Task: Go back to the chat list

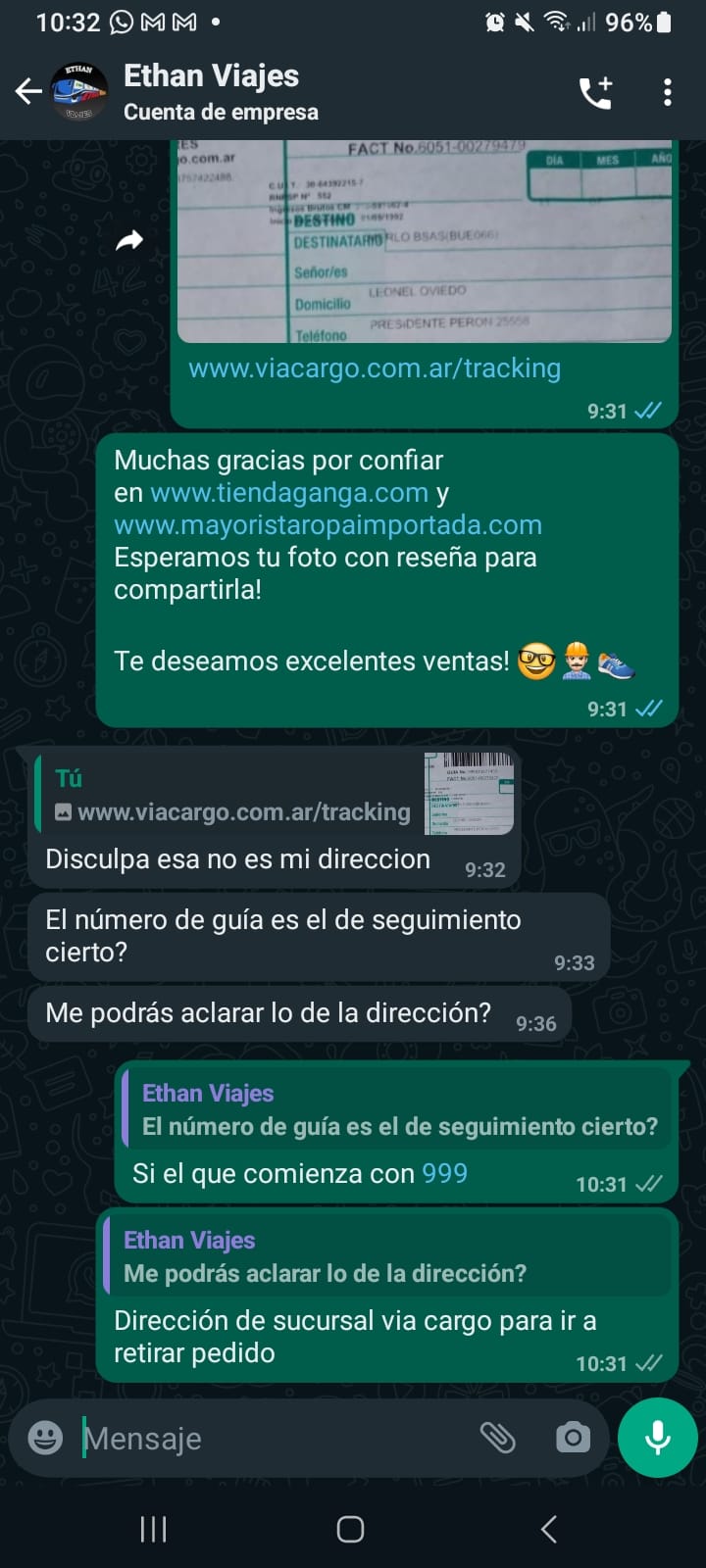Action: pyautogui.click(x=28, y=92)
